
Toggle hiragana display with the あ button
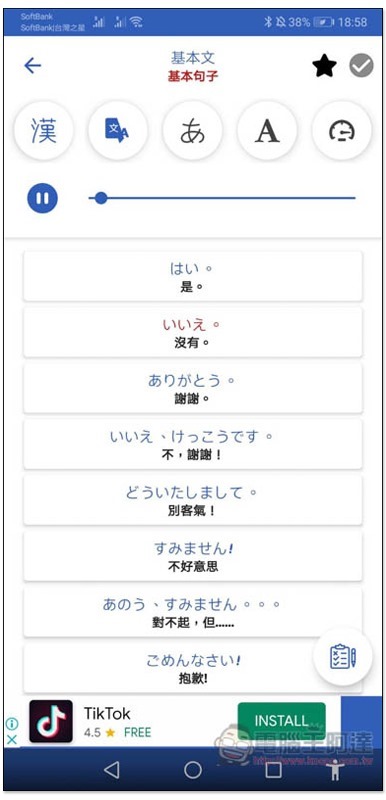[192, 130]
